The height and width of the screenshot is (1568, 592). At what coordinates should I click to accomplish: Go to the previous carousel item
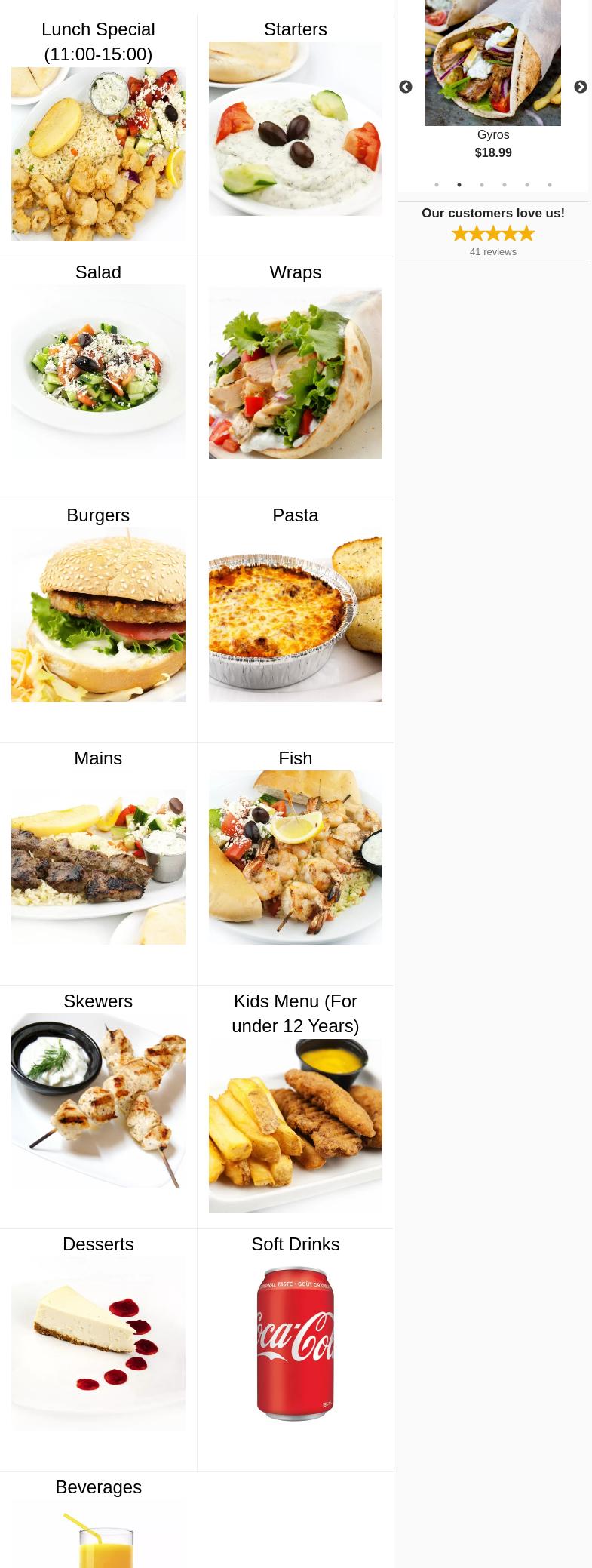point(406,88)
